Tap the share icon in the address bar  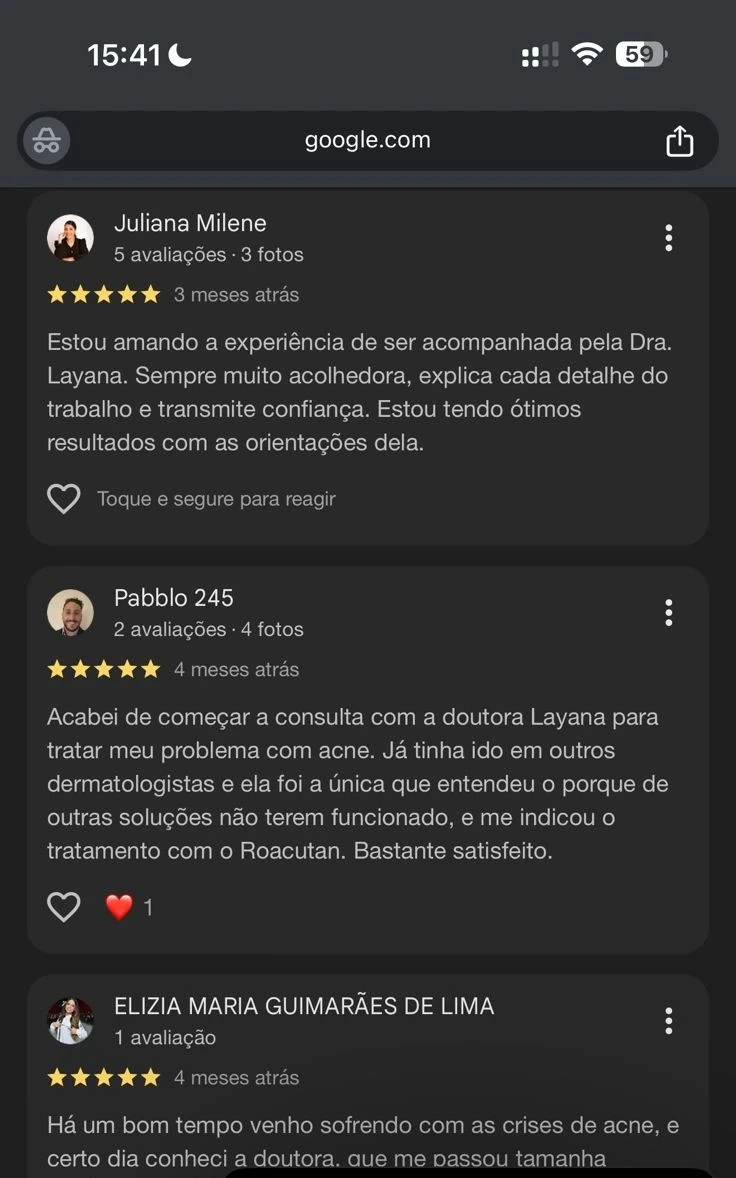pyautogui.click(x=679, y=140)
